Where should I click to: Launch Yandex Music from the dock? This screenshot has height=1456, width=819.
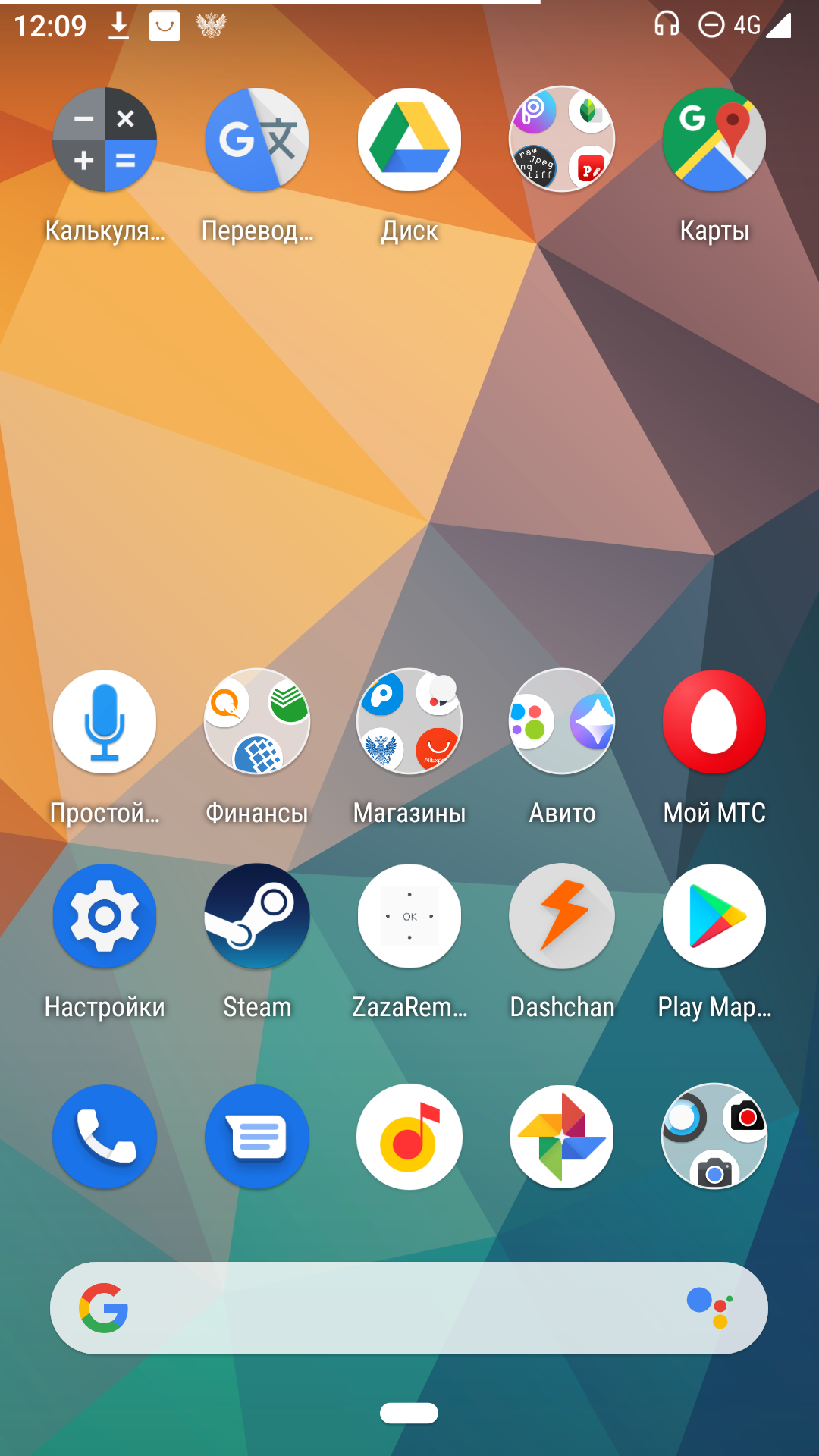tap(409, 1137)
